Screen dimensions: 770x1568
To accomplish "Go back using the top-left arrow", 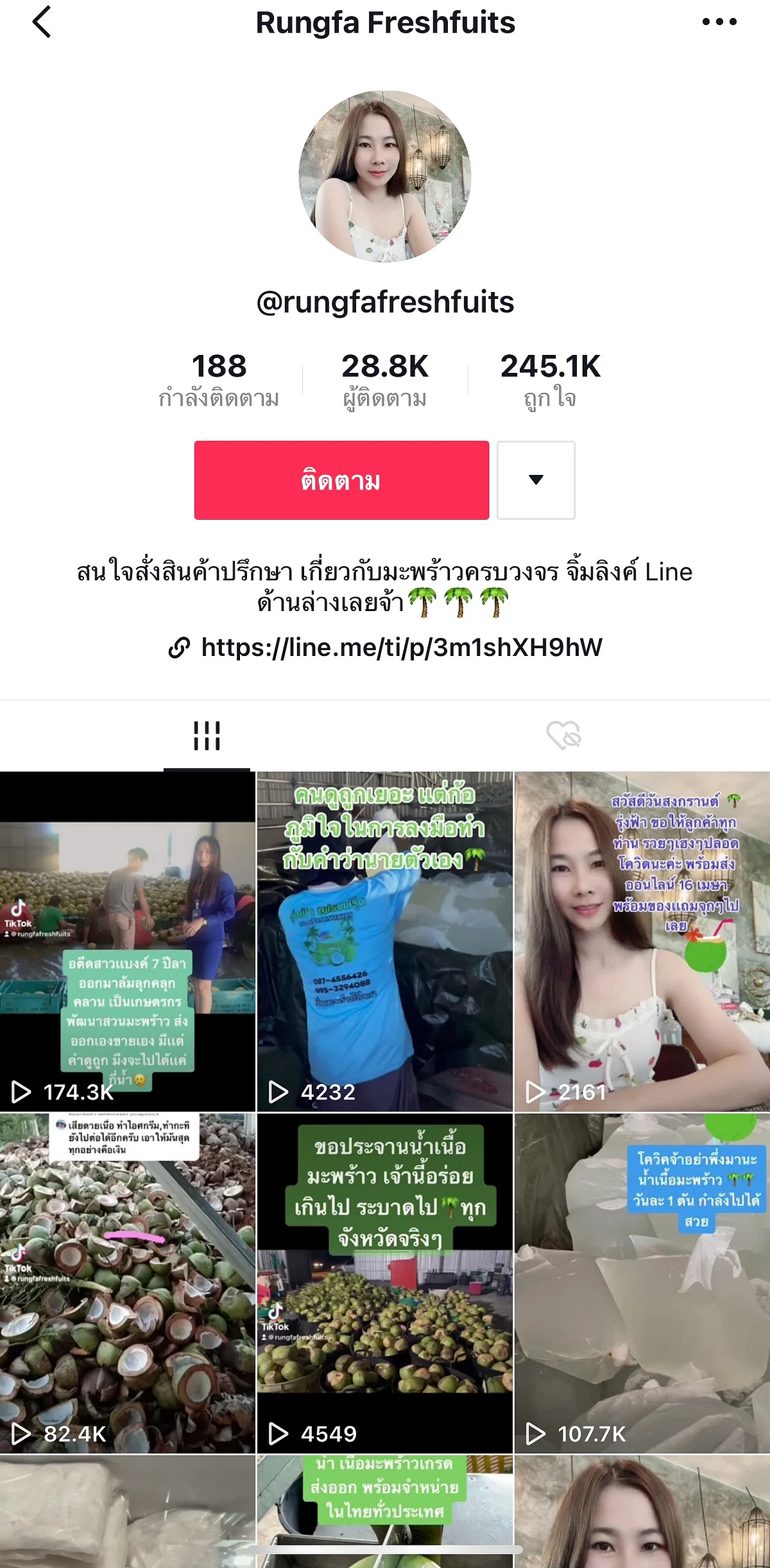I will coord(42,22).
